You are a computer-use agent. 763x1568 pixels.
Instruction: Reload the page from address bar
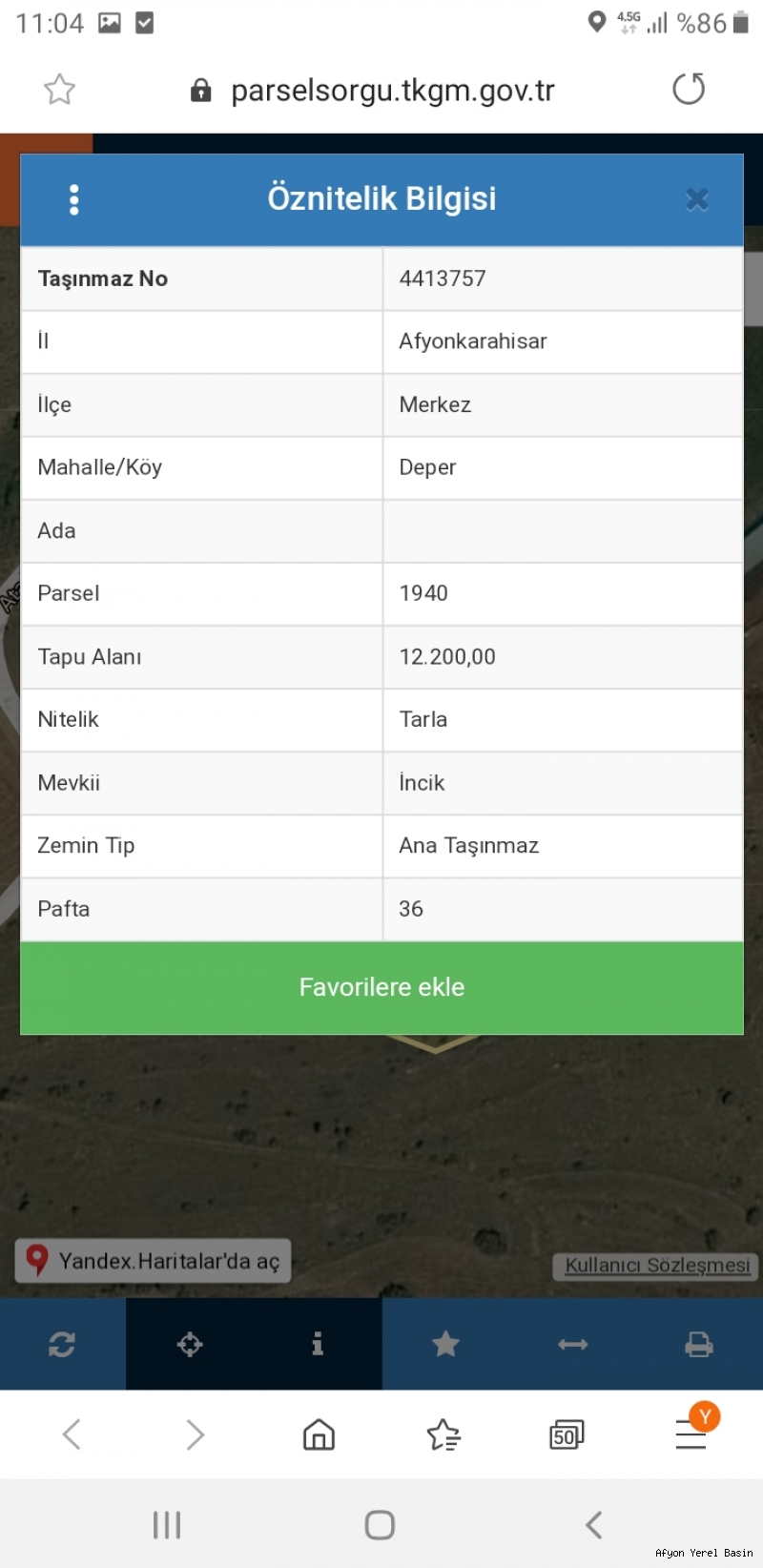coord(689,90)
